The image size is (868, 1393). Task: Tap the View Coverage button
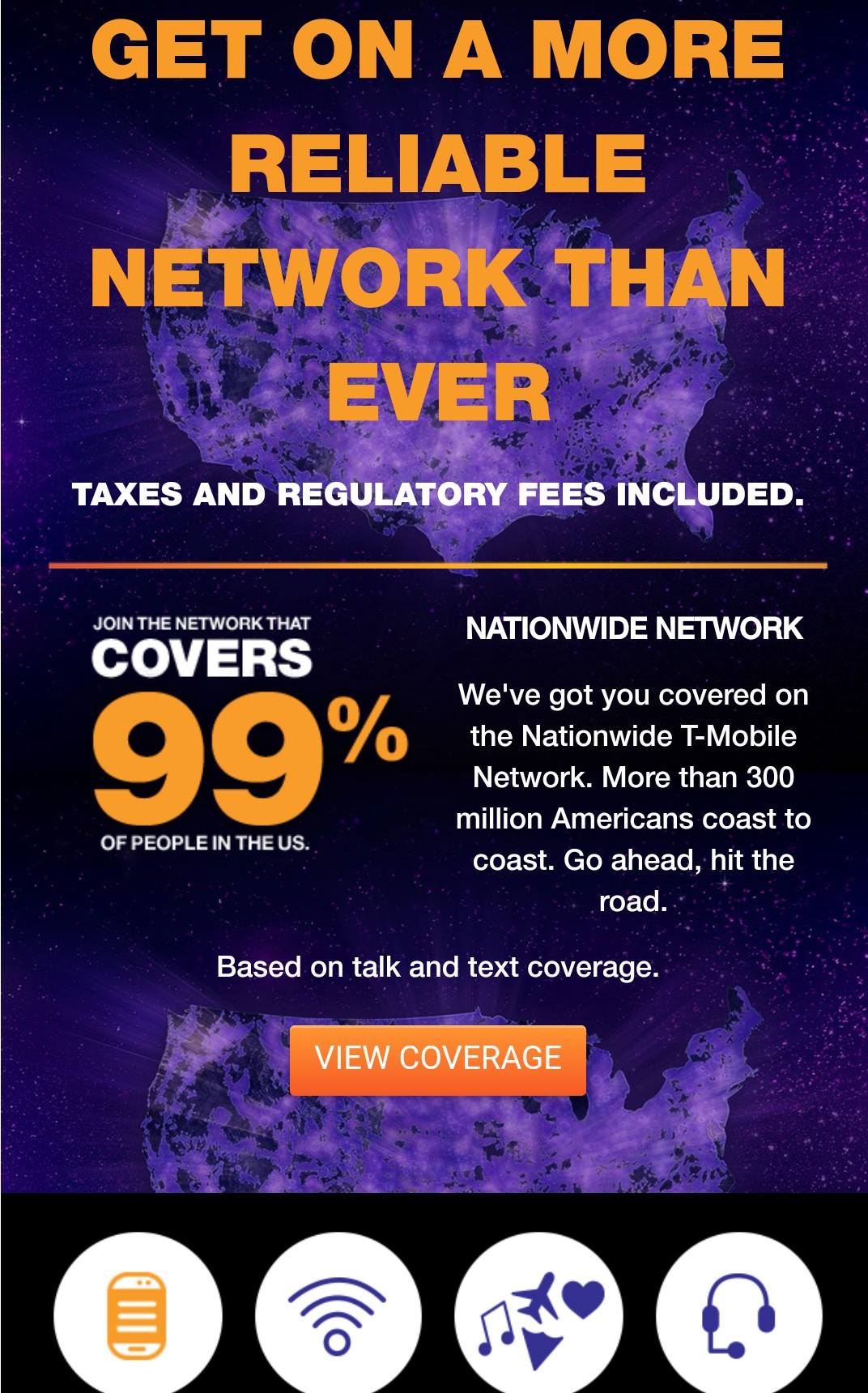(x=437, y=1059)
